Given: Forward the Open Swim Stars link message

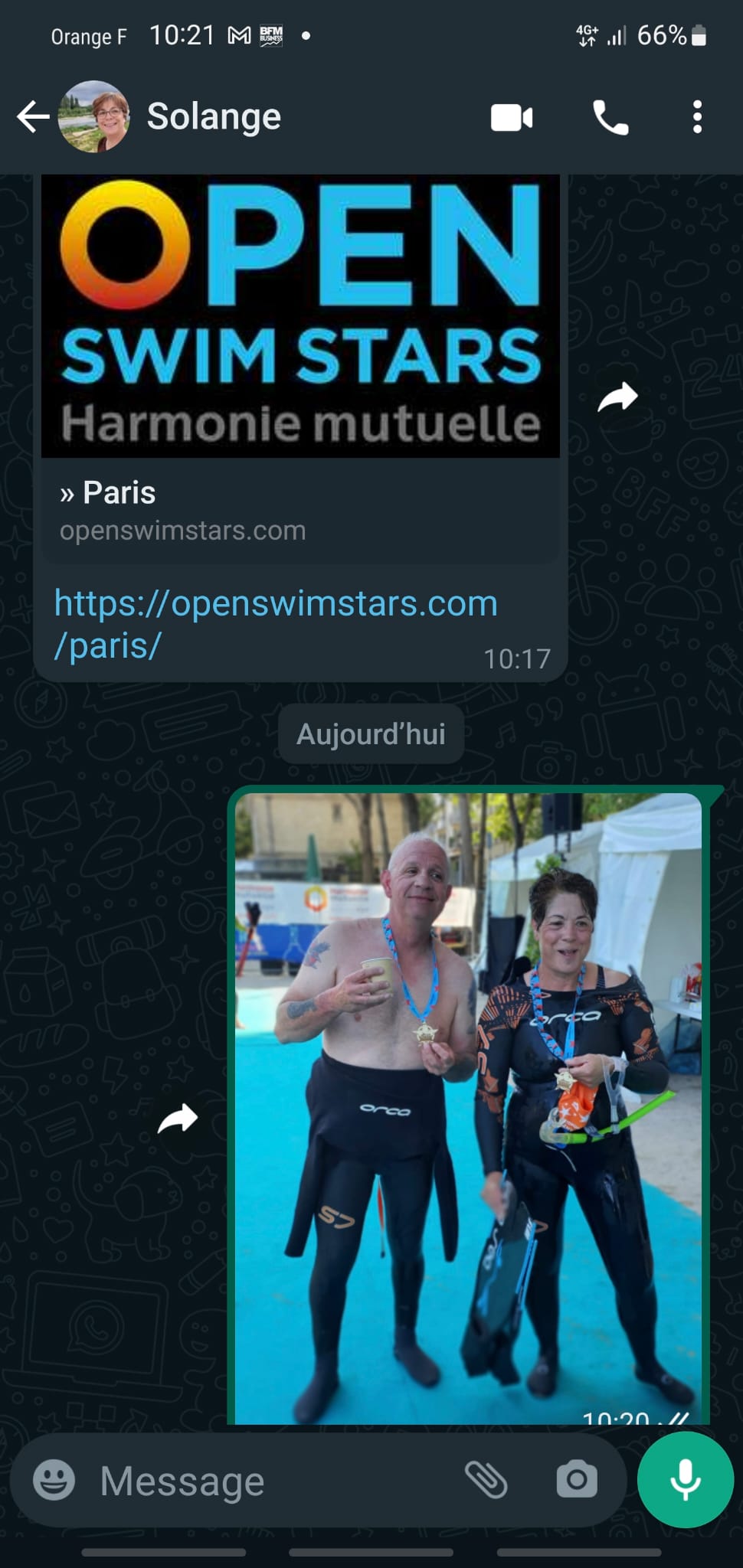Looking at the screenshot, I should point(617,397).
